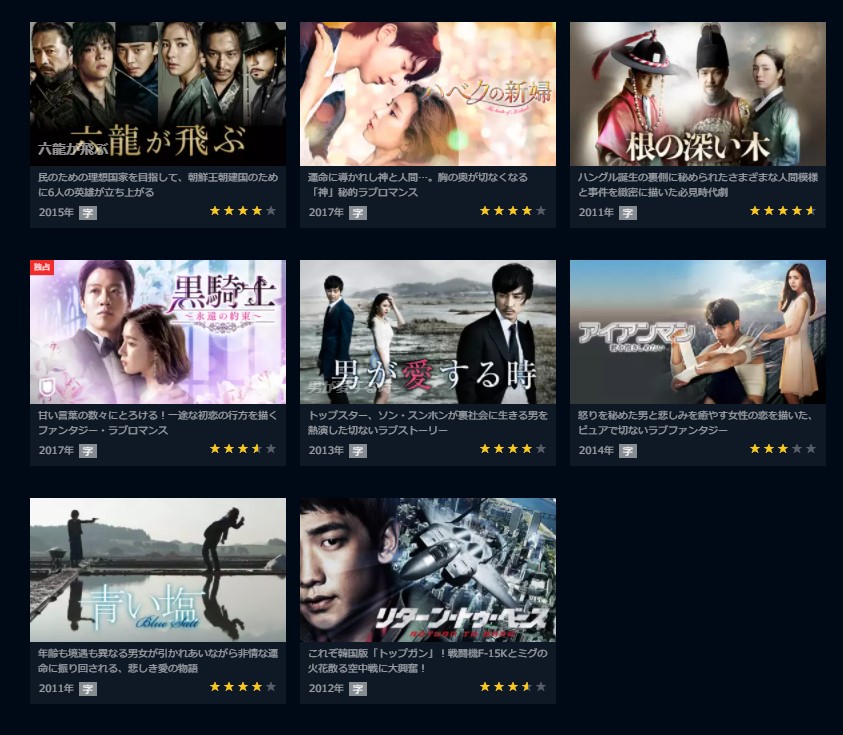Open 黒騎士 ~永遠の約束~ card
This screenshot has width=843, height=735.
(x=158, y=332)
